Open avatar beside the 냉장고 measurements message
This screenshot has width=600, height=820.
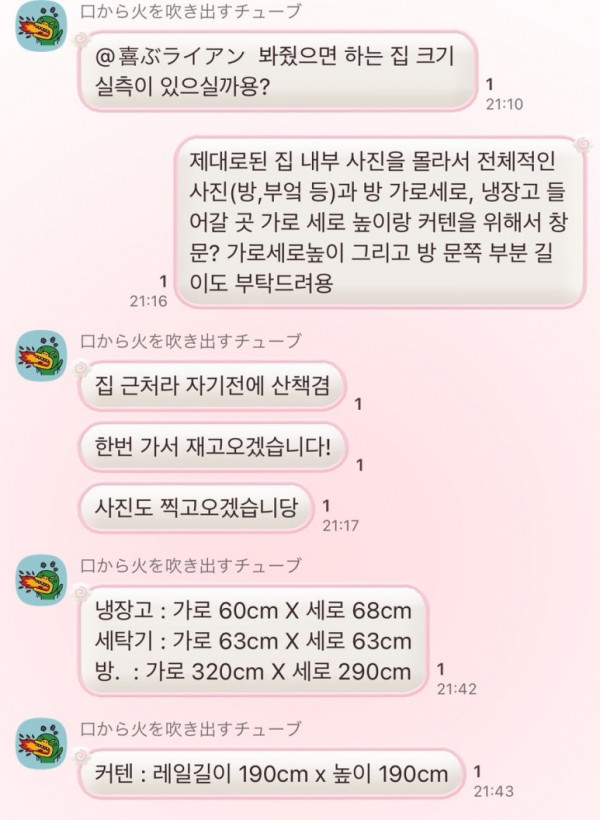[x=41, y=580]
